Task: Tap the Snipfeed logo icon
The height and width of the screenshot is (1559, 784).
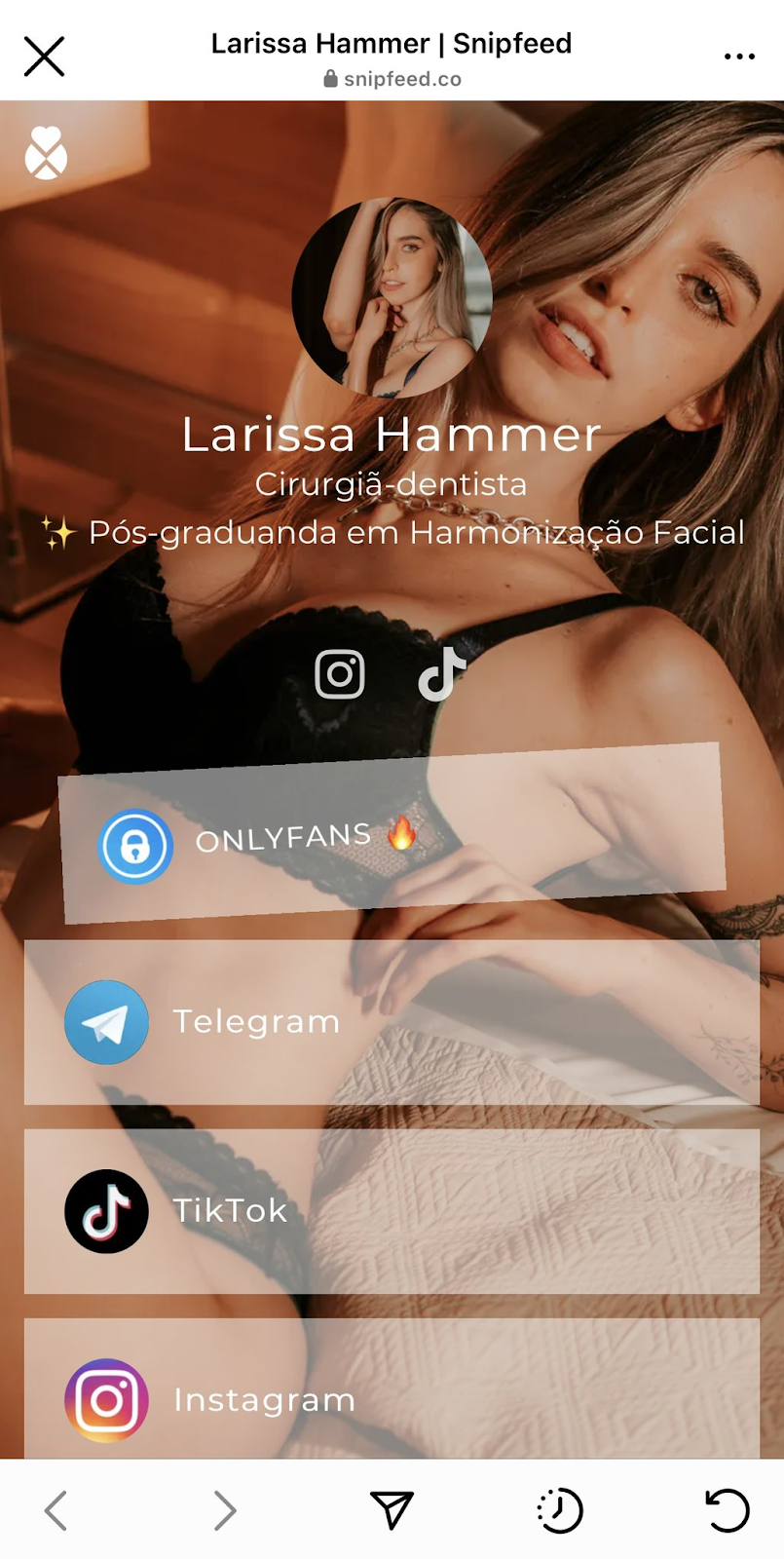Action: tap(46, 153)
